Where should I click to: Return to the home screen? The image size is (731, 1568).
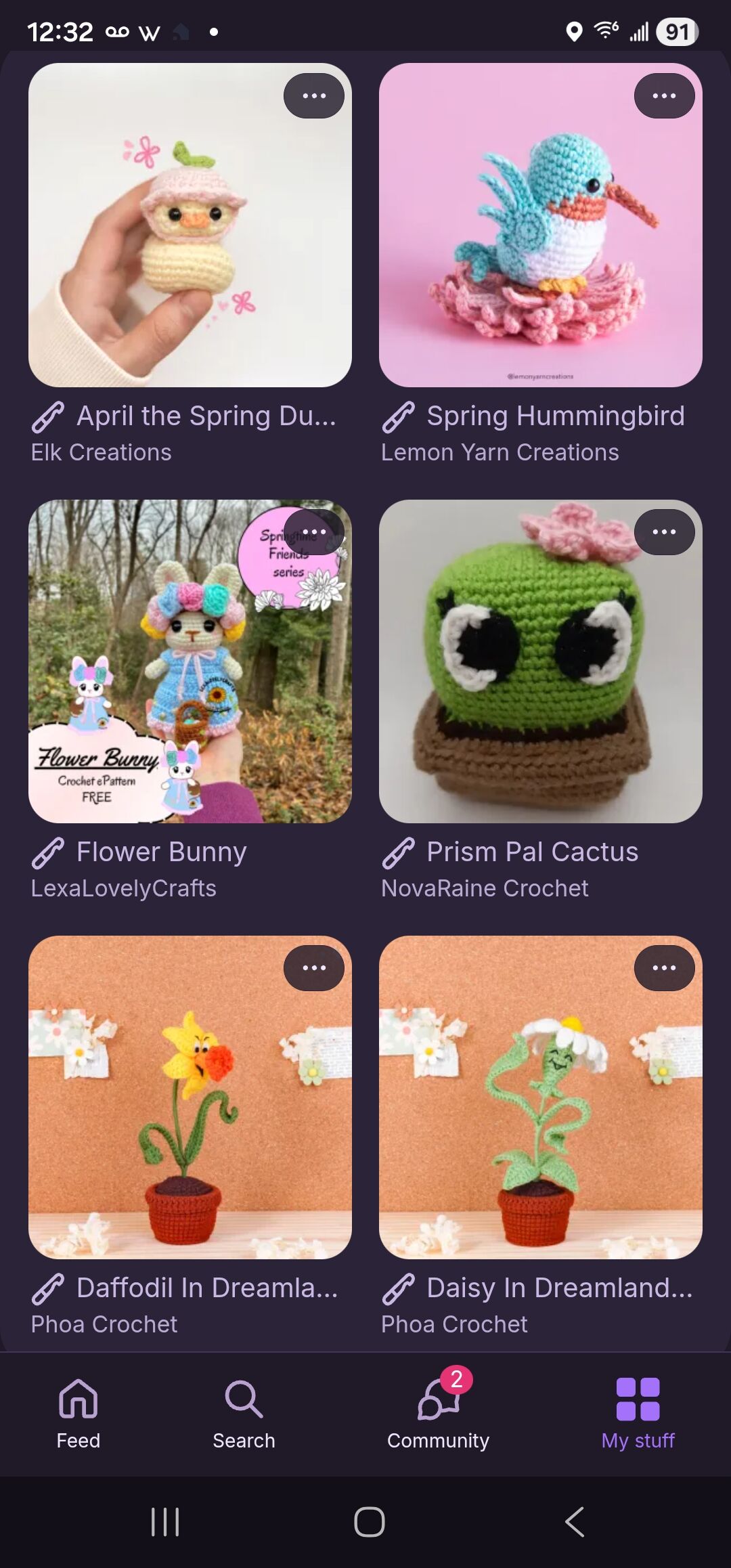coord(369,1522)
